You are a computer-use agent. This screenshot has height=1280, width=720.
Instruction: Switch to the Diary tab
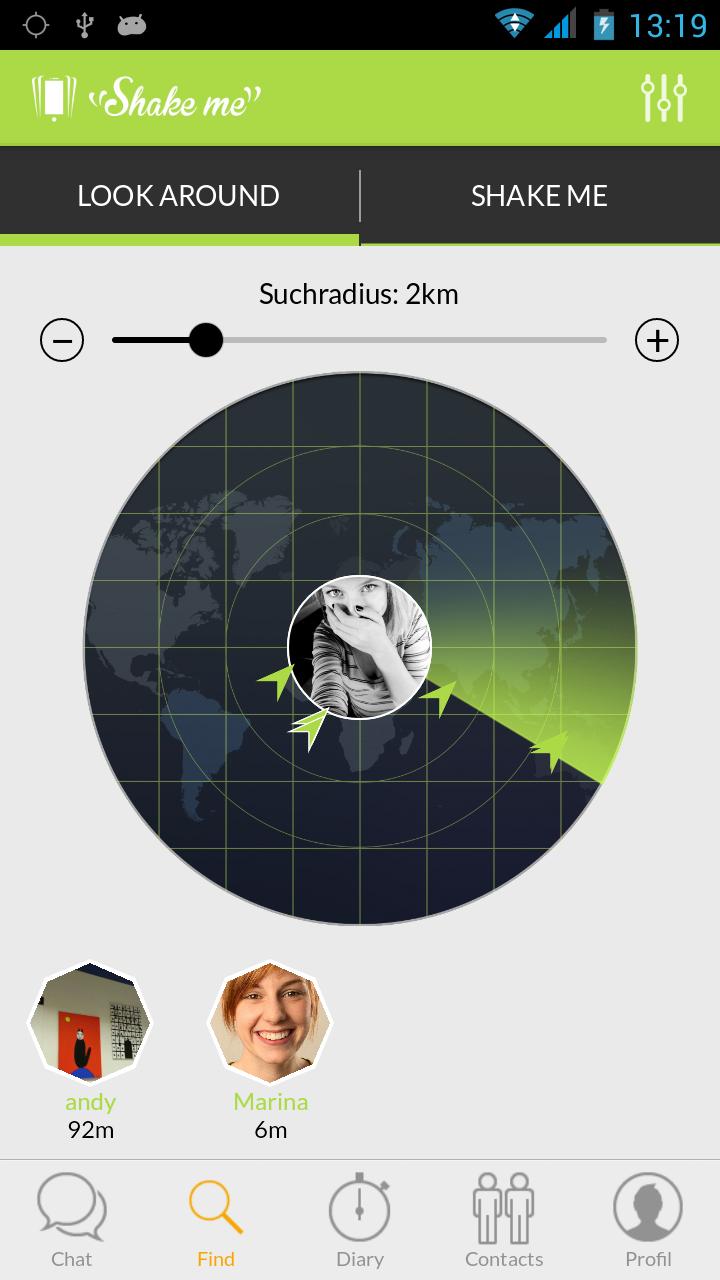pos(360,1220)
